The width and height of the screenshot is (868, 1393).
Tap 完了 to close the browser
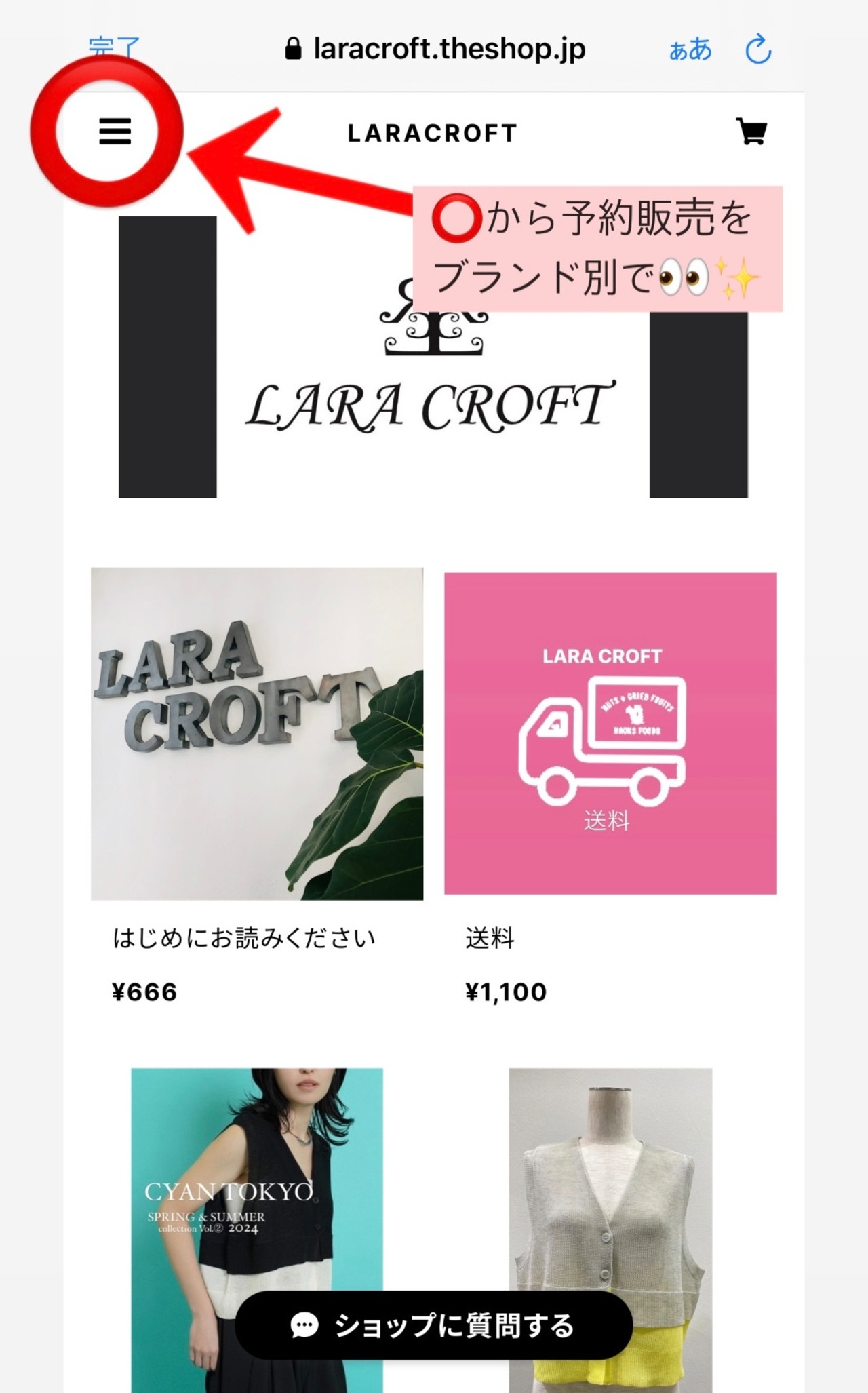(x=114, y=47)
